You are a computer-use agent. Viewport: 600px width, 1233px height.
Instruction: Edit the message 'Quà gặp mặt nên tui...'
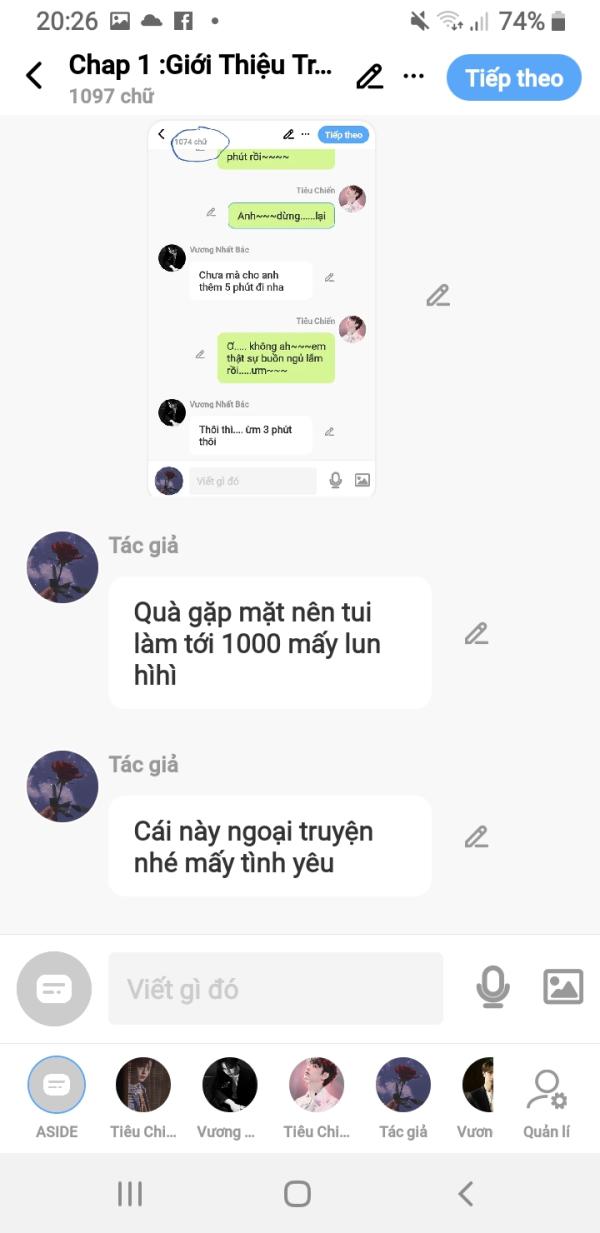pyautogui.click(x=476, y=633)
